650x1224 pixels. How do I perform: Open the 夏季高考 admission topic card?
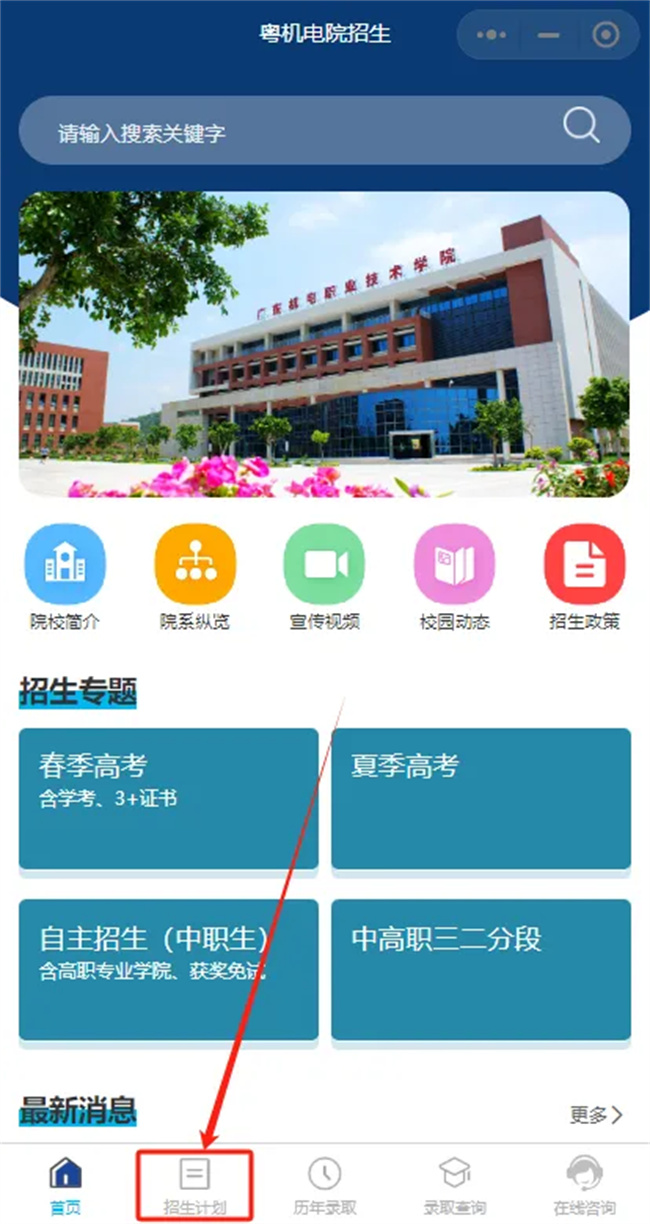[481, 798]
